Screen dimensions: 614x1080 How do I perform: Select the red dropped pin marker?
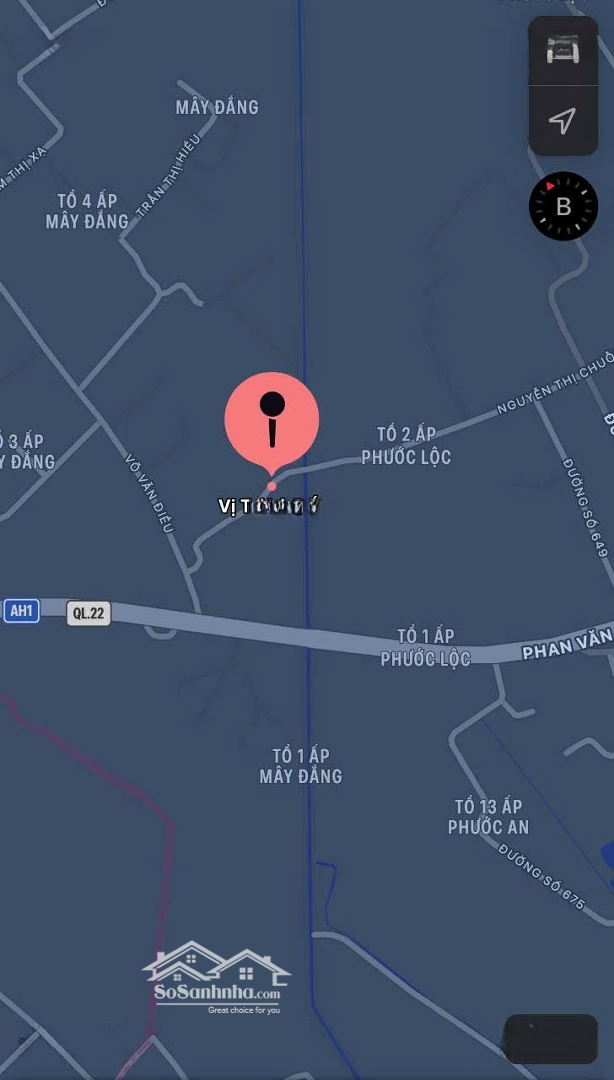pyautogui.click(x=271, y=420)
